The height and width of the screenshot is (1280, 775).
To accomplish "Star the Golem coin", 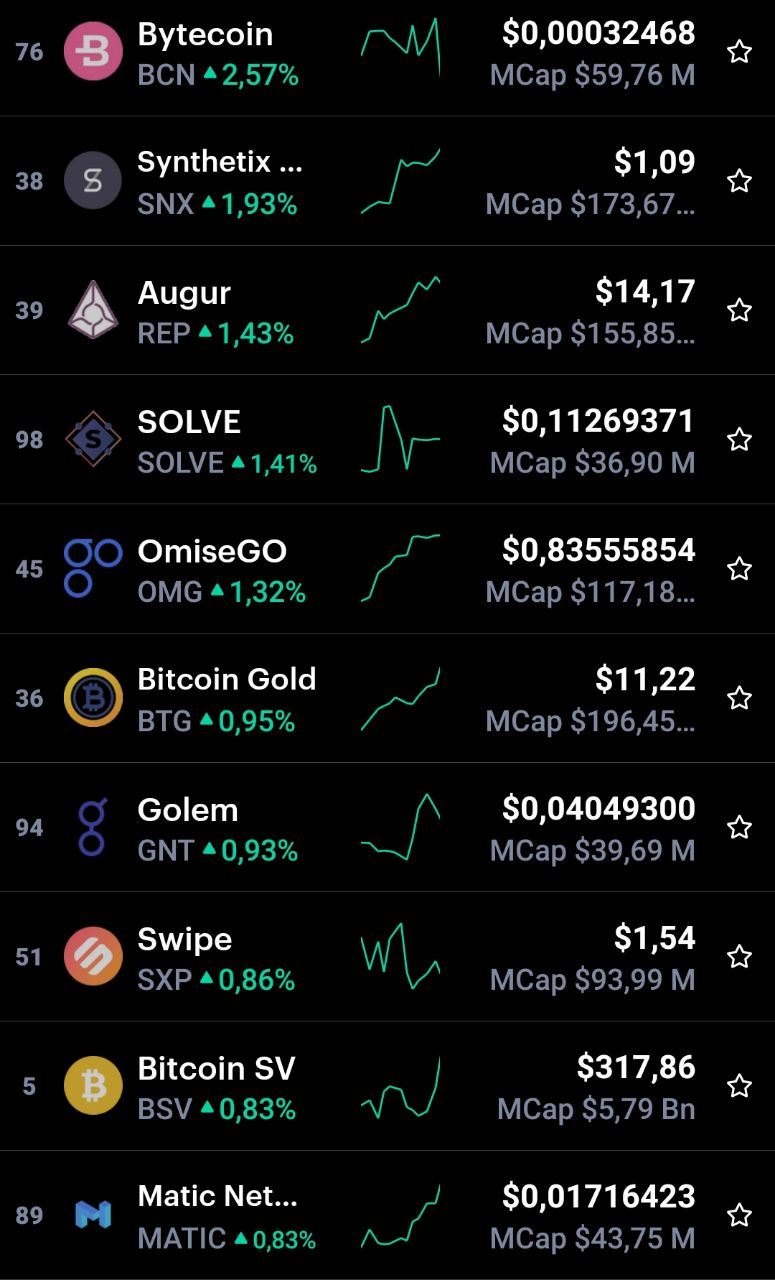I will point(739,827).
